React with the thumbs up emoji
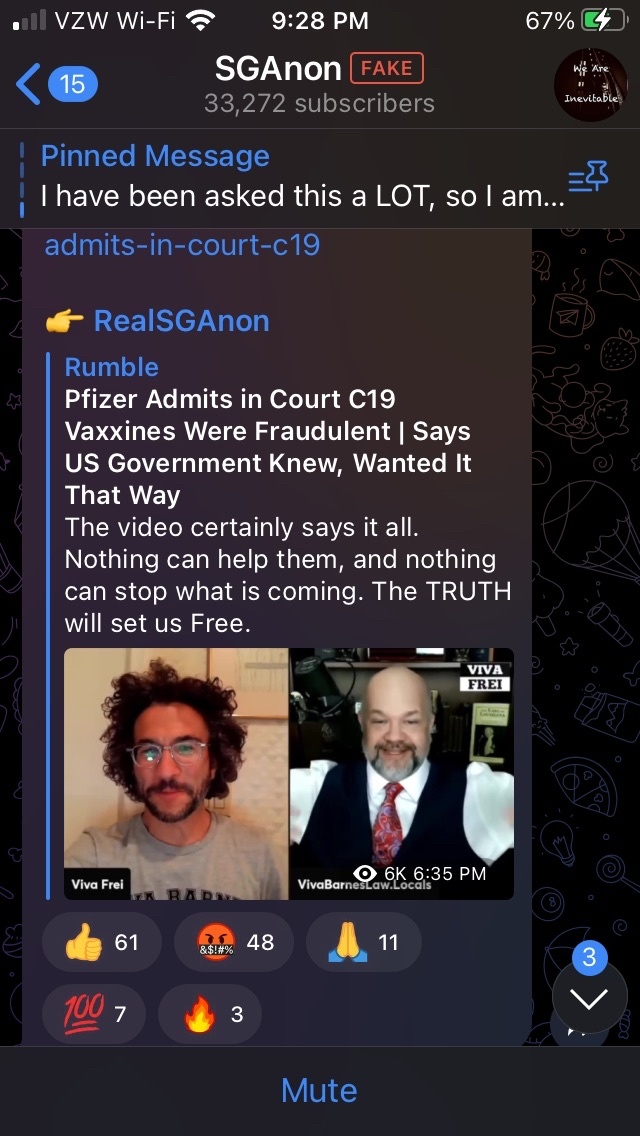Image resolution: width=640 pixels, height=1136 pixels. (x=101, y=942)
